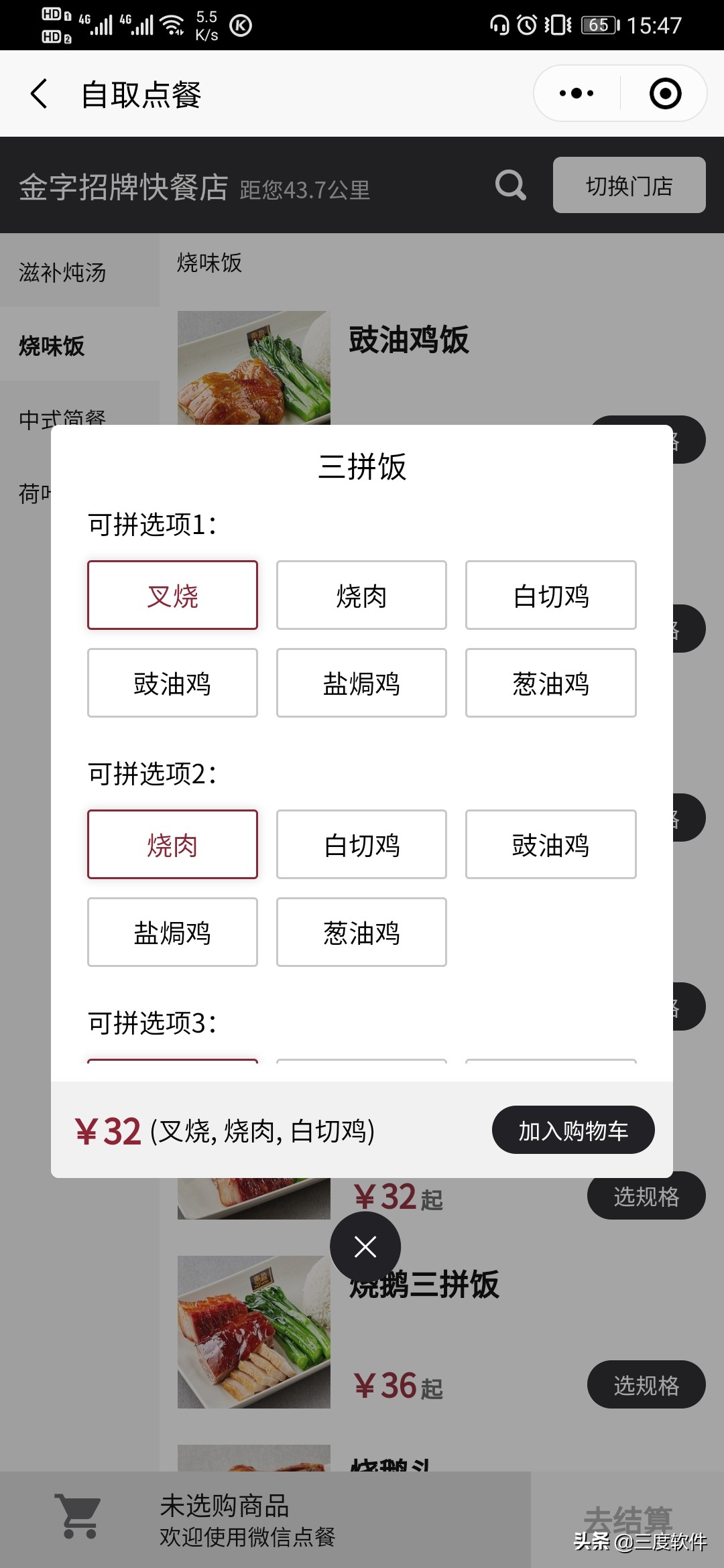Tap the 加入购物车 button
Screen dimensions: 724x1568
tap(573, 1130)
